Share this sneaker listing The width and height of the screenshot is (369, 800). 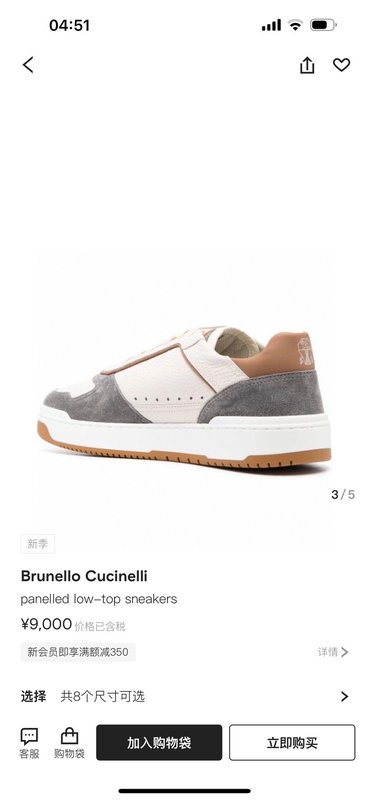307,65
